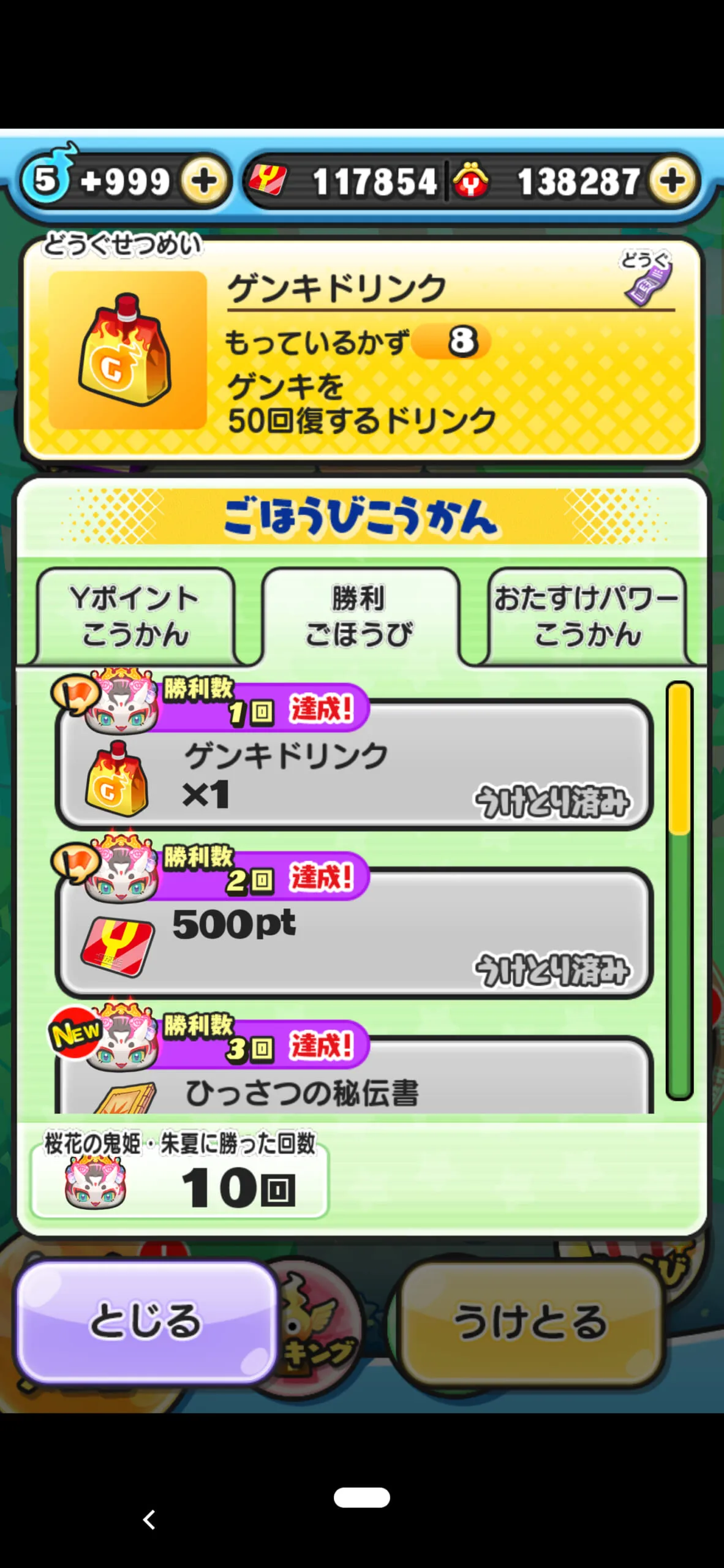
Task: Go back with the system back arrow
Action: pos(149,1520)
